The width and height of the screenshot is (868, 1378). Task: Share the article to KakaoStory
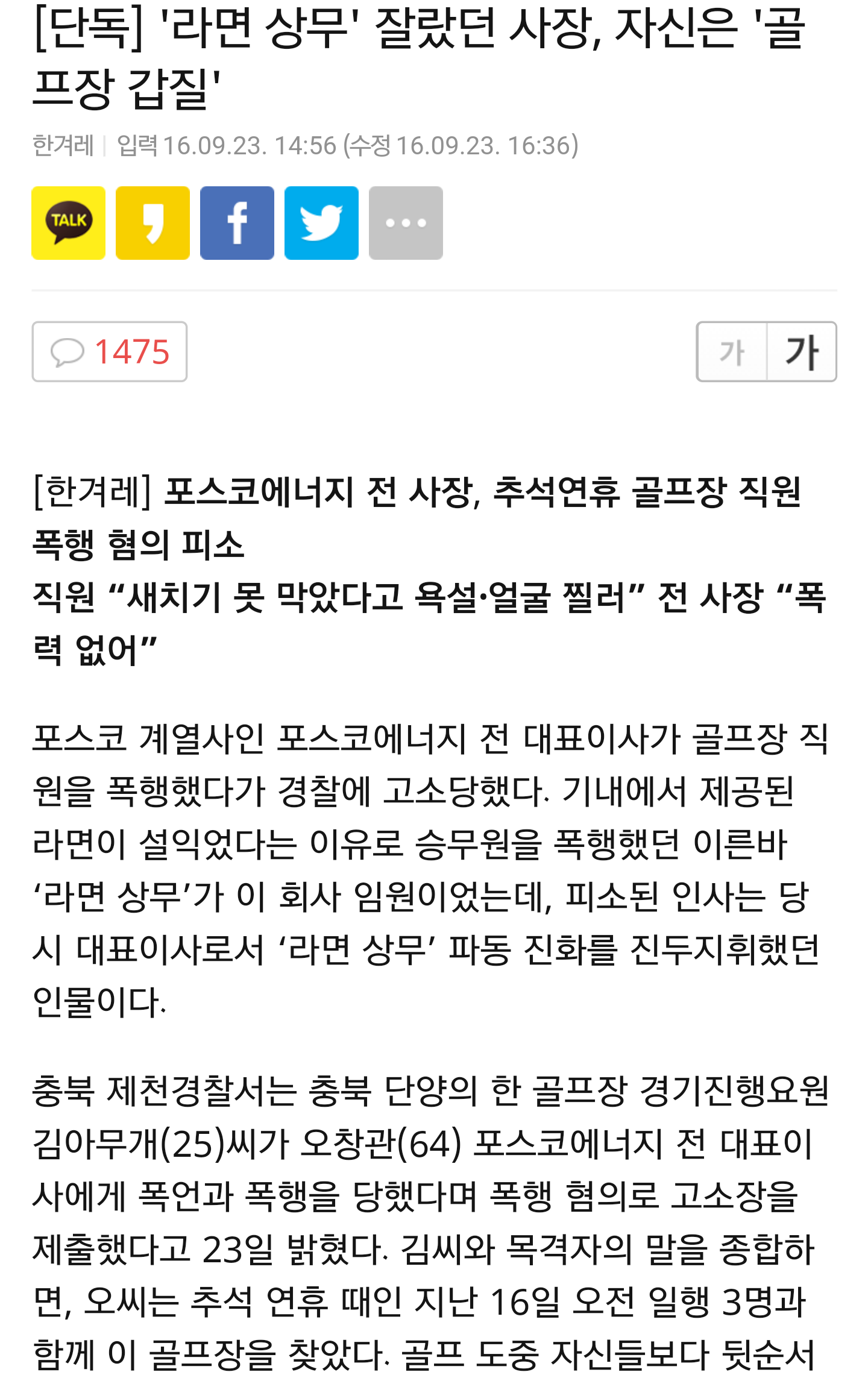[x=153, y=223]
